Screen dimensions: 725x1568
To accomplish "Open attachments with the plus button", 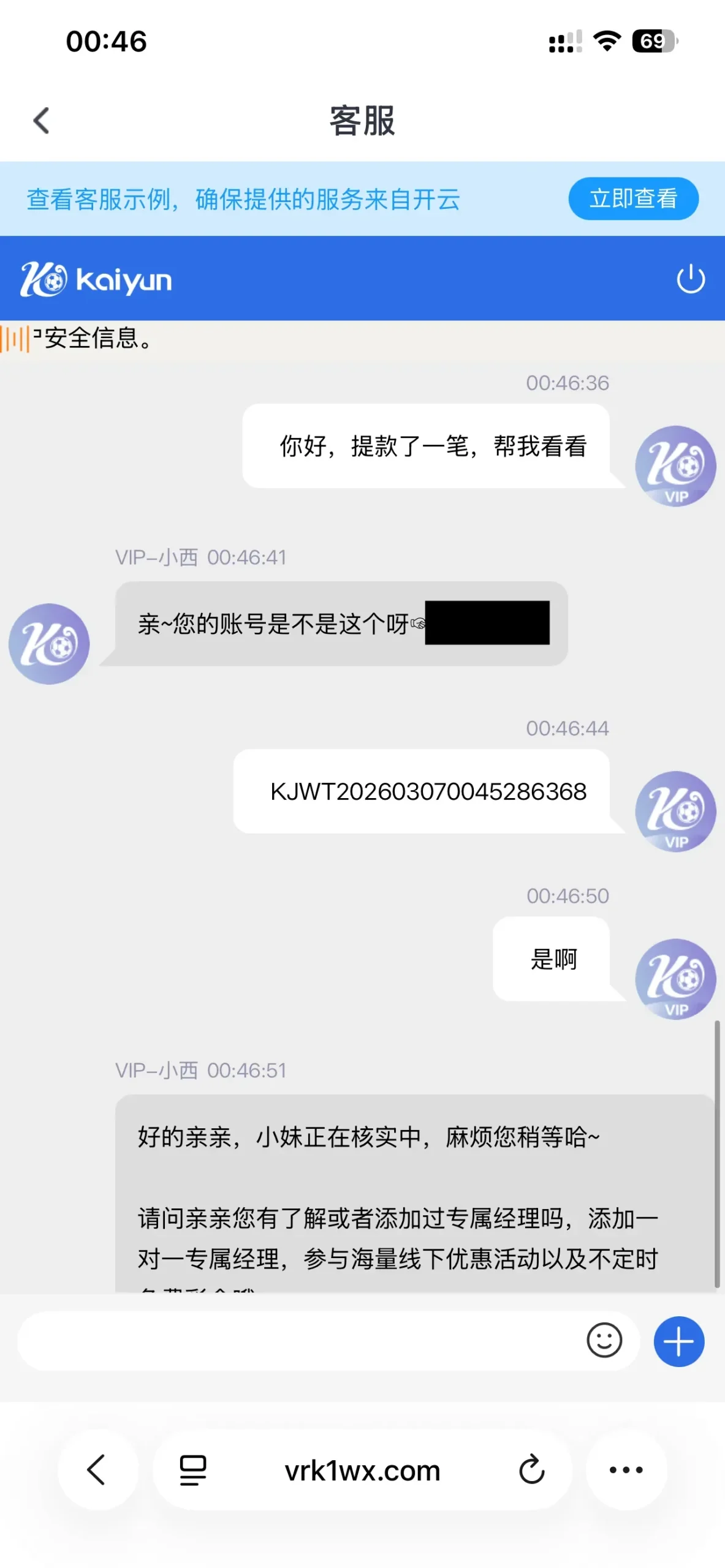I will [x=679, y=1341].
